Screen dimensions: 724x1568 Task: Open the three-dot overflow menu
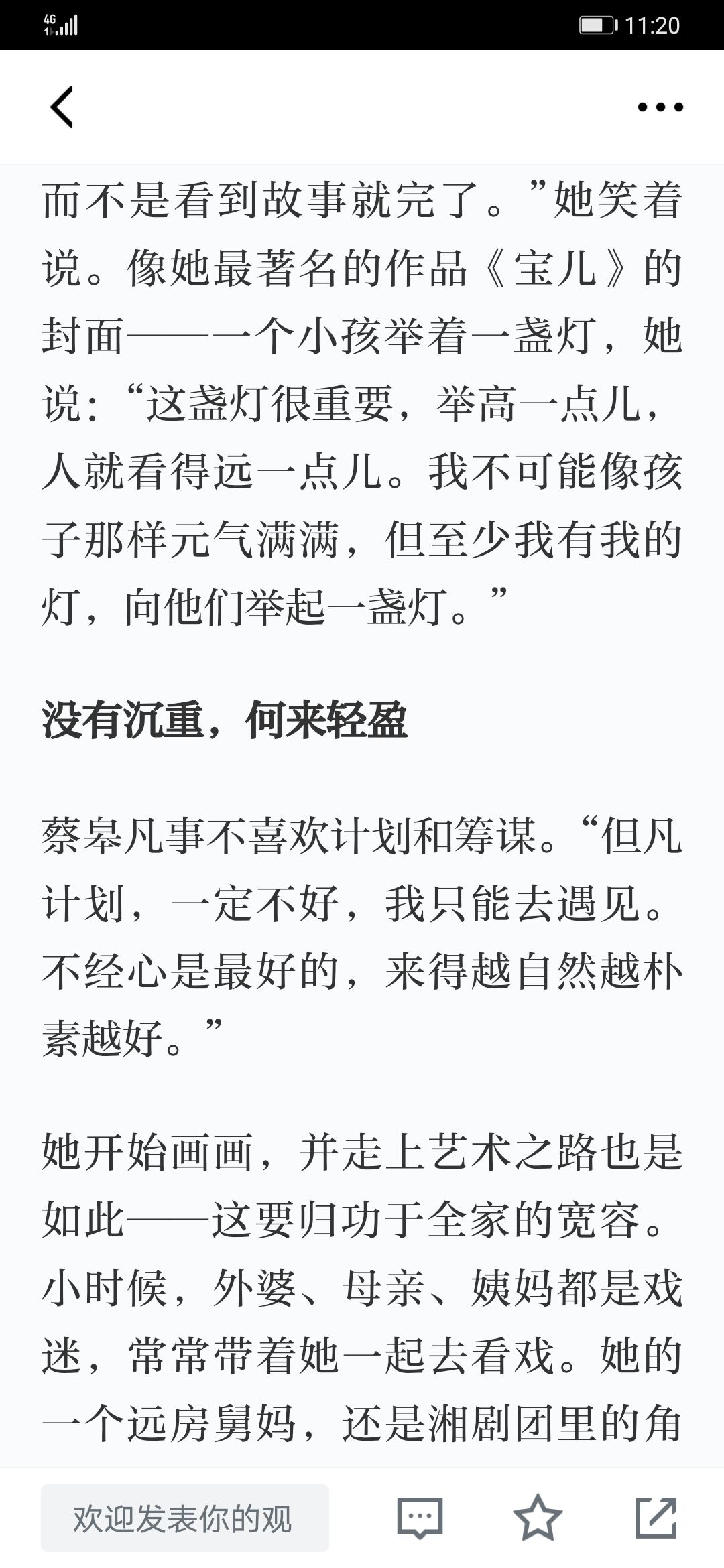pyautogui.click(x=660, y=107)
